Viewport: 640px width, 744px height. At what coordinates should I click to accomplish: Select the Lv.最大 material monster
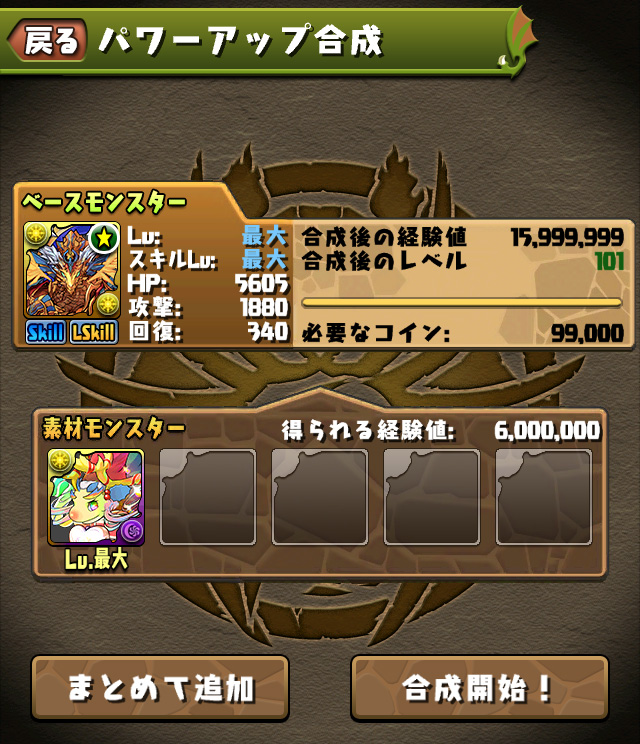96,498
